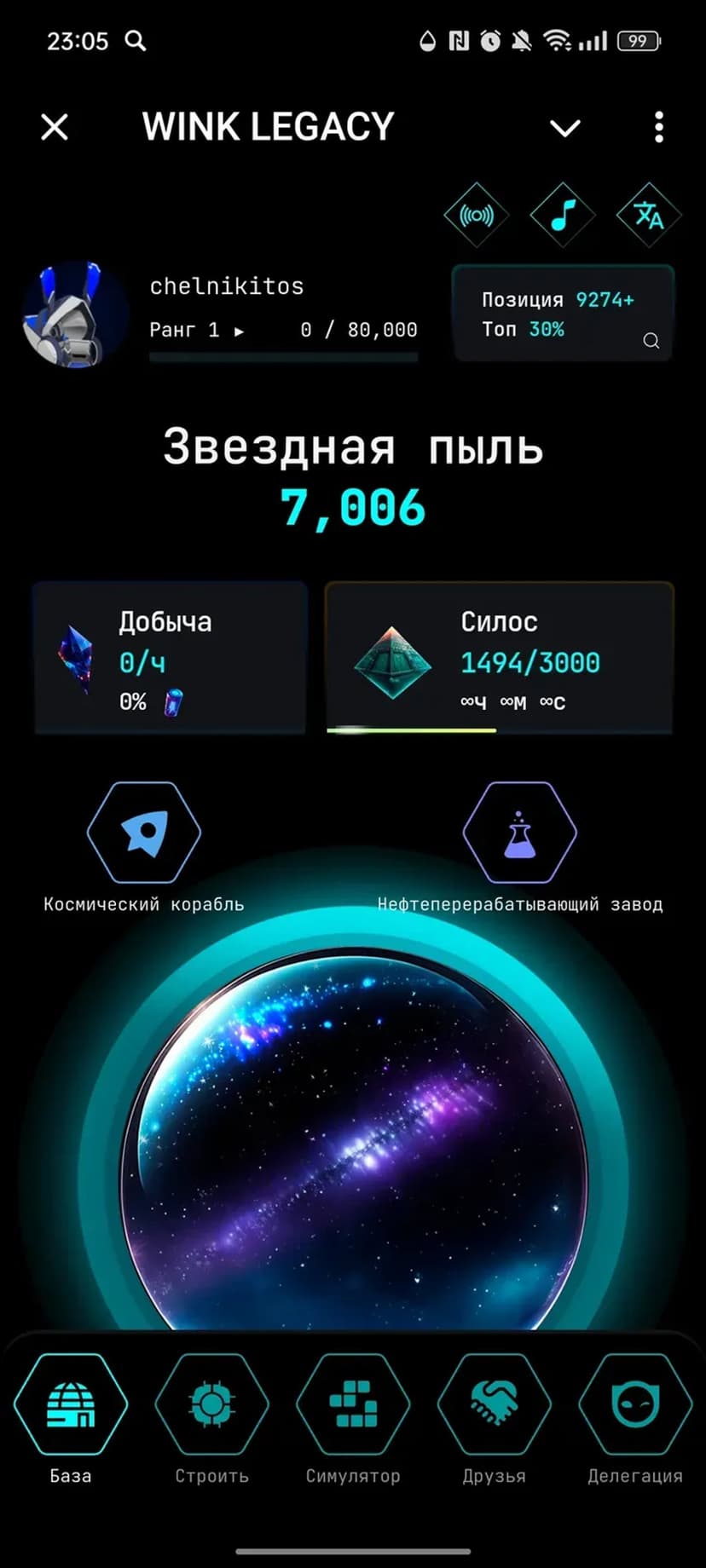
Task: Open the Силос storage card
Action: (x=499, y=658)
